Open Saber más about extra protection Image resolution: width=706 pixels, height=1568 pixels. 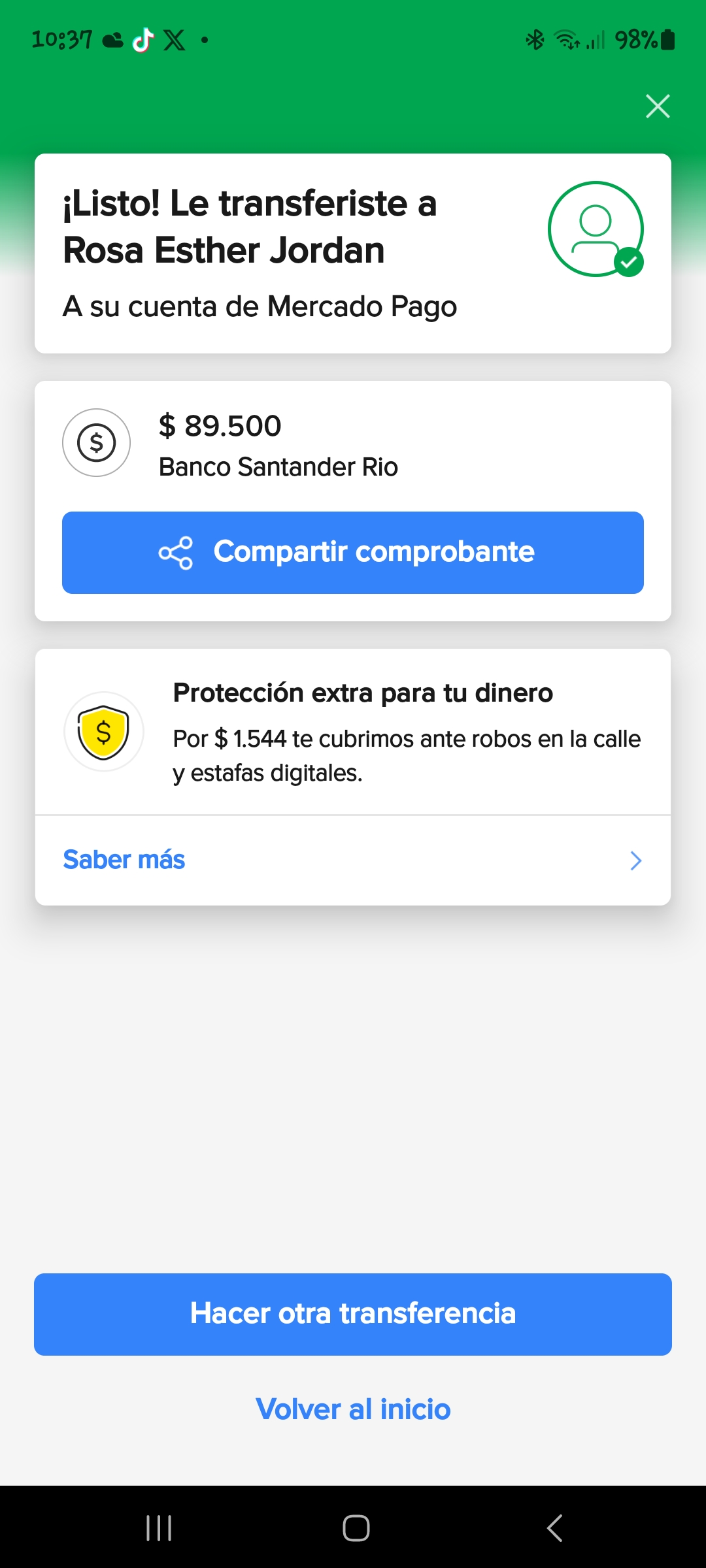353,860
